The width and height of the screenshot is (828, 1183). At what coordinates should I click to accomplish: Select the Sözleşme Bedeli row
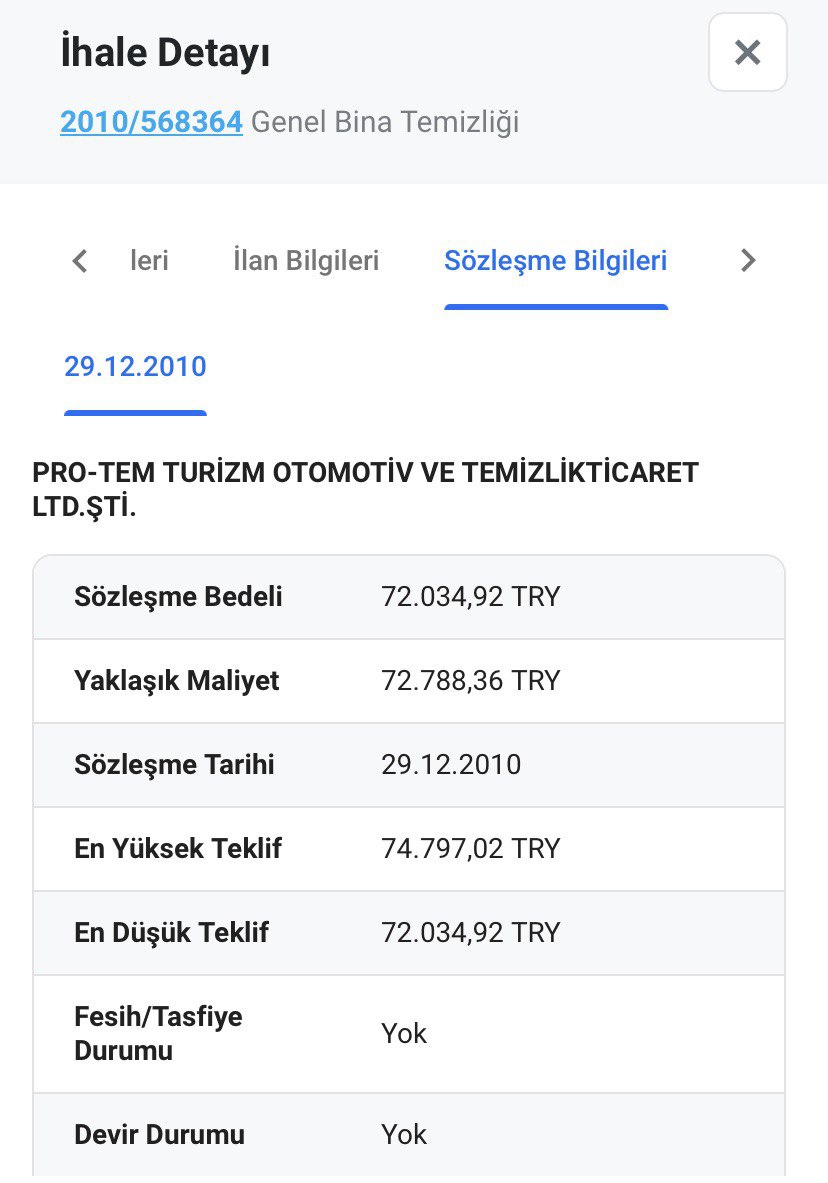[410, 596]
